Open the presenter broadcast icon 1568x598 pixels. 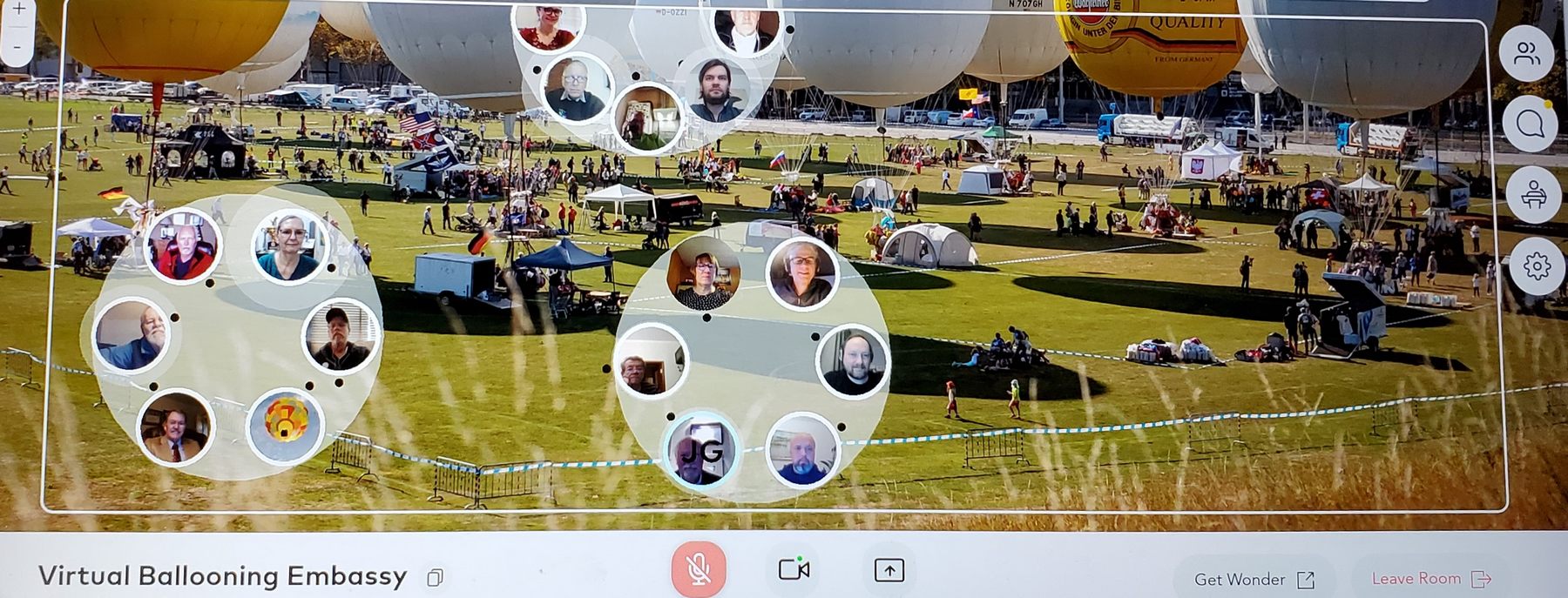1533,195
